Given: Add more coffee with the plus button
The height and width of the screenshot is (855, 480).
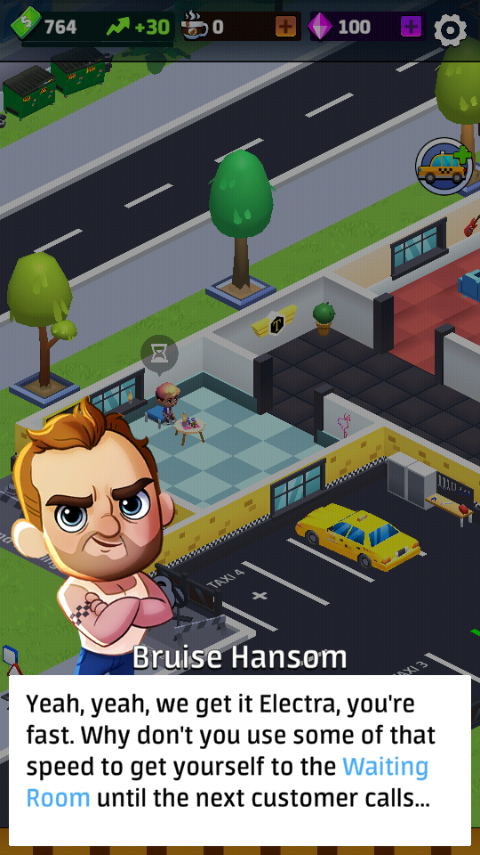Looking at the screenshot, I should pos(285,26).
